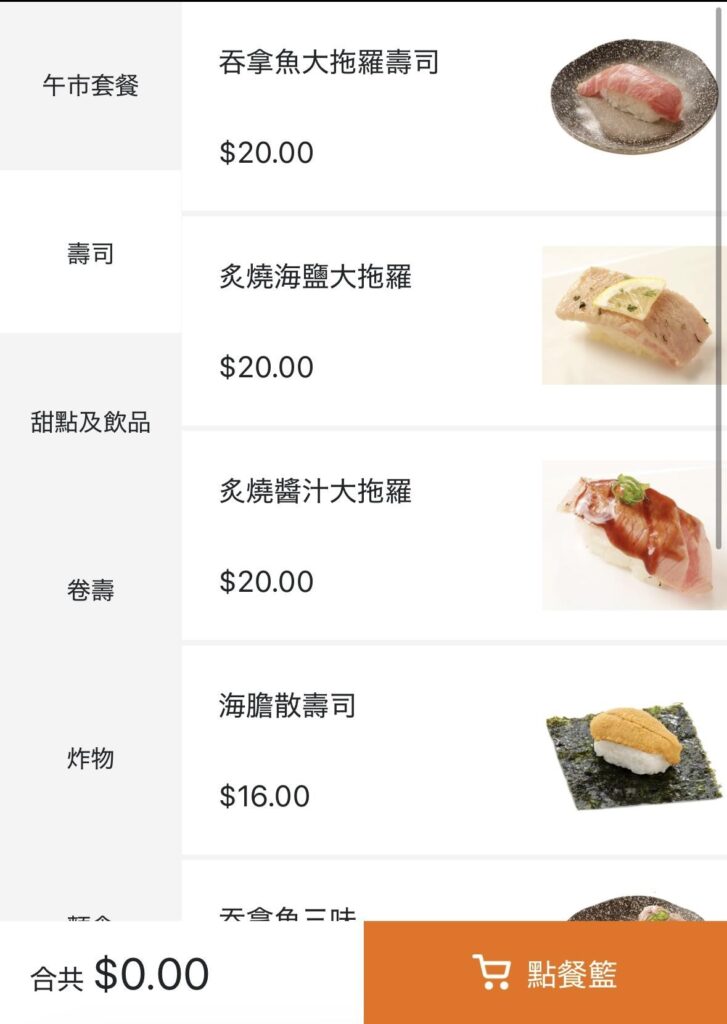Show the 炸物 category

tap(90, 758)
